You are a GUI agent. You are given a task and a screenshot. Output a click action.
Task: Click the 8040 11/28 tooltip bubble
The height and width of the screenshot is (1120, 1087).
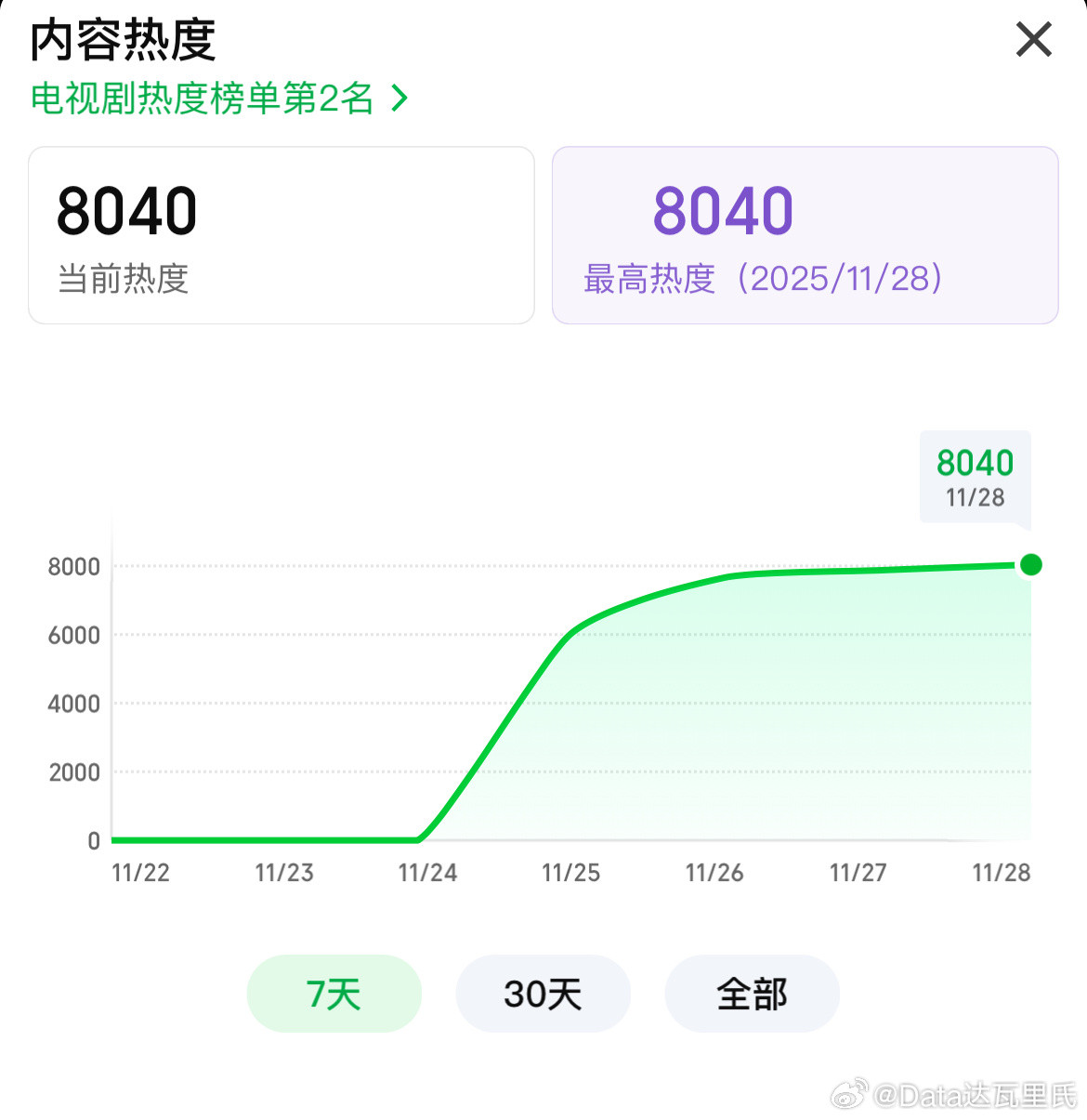[x=975, y=477]
